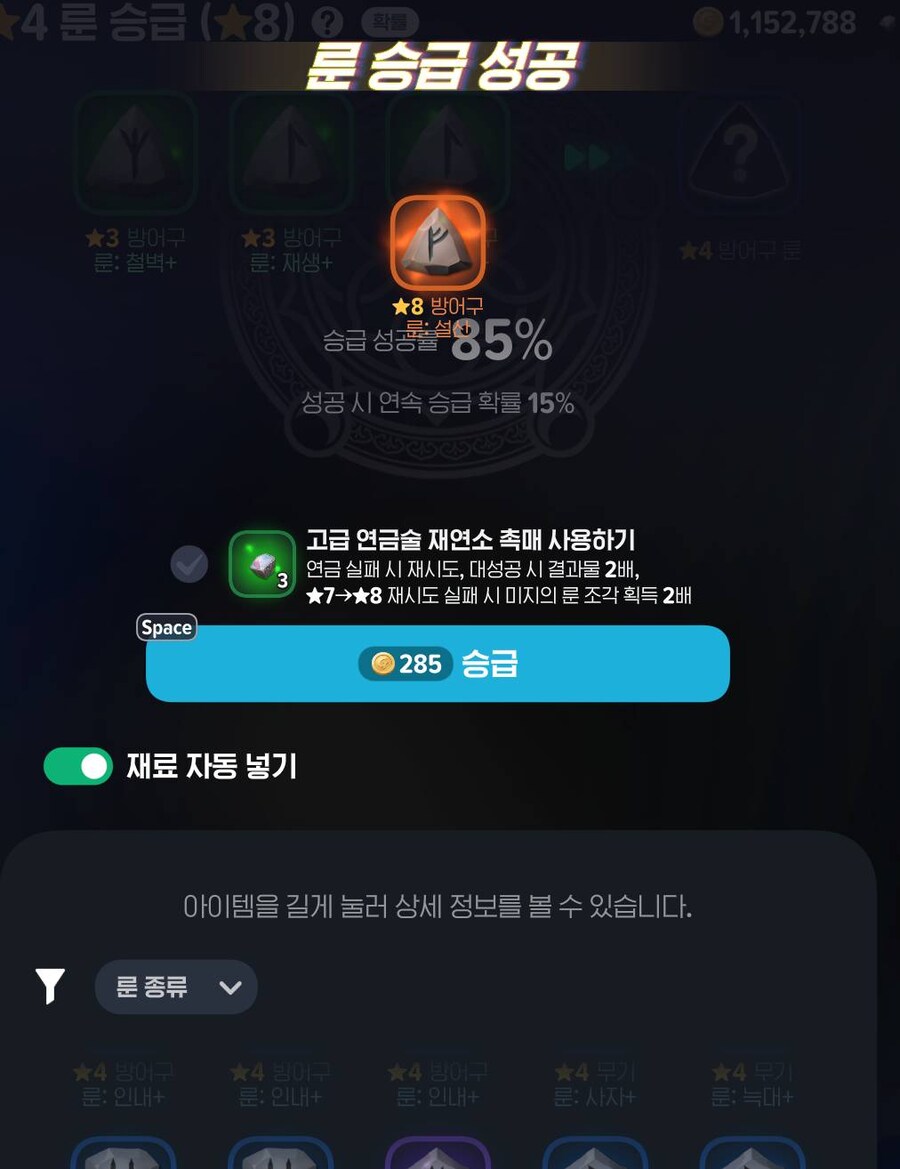
Task: Tap the 285 gold 승급 button
Action: pos(437,663)
